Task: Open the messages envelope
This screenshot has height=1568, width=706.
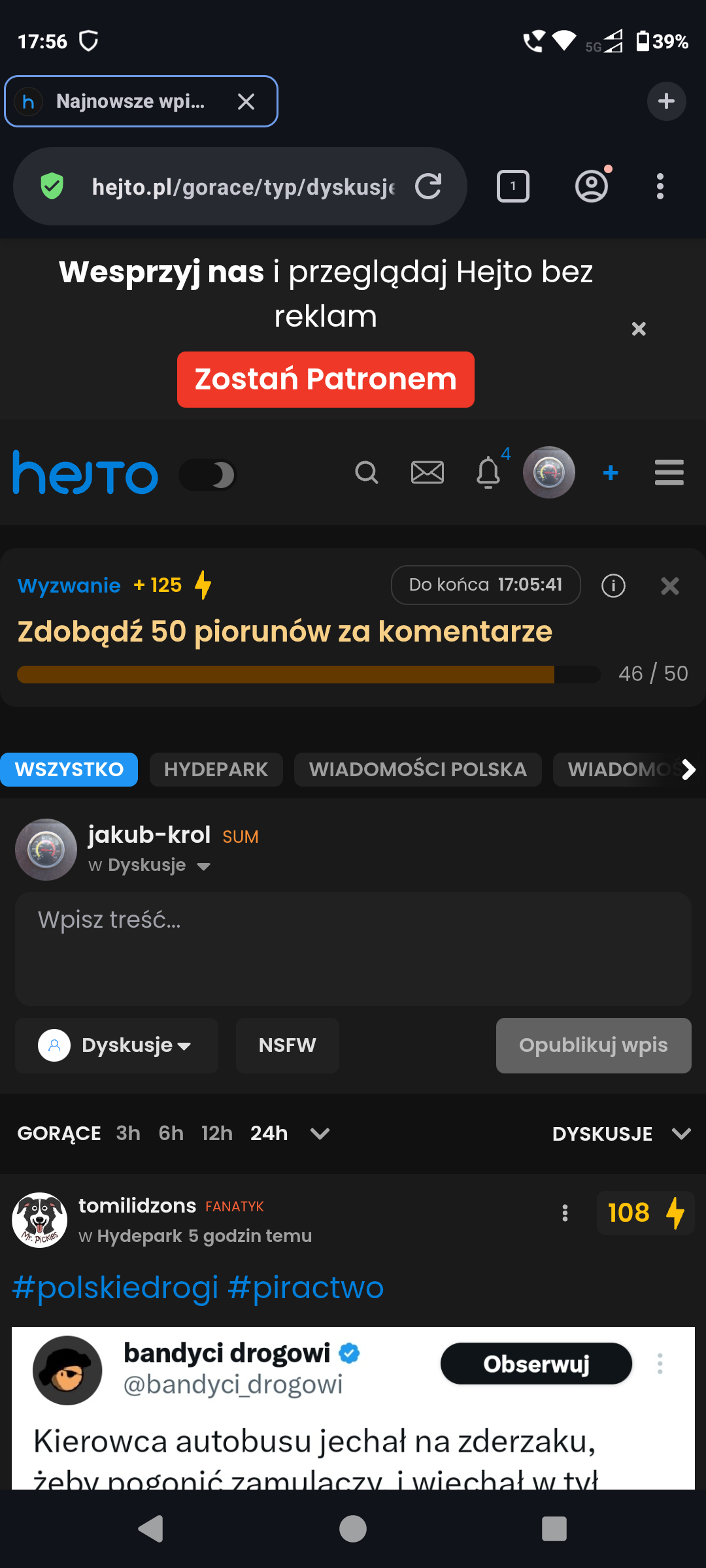Action: [x=427, y=472]
